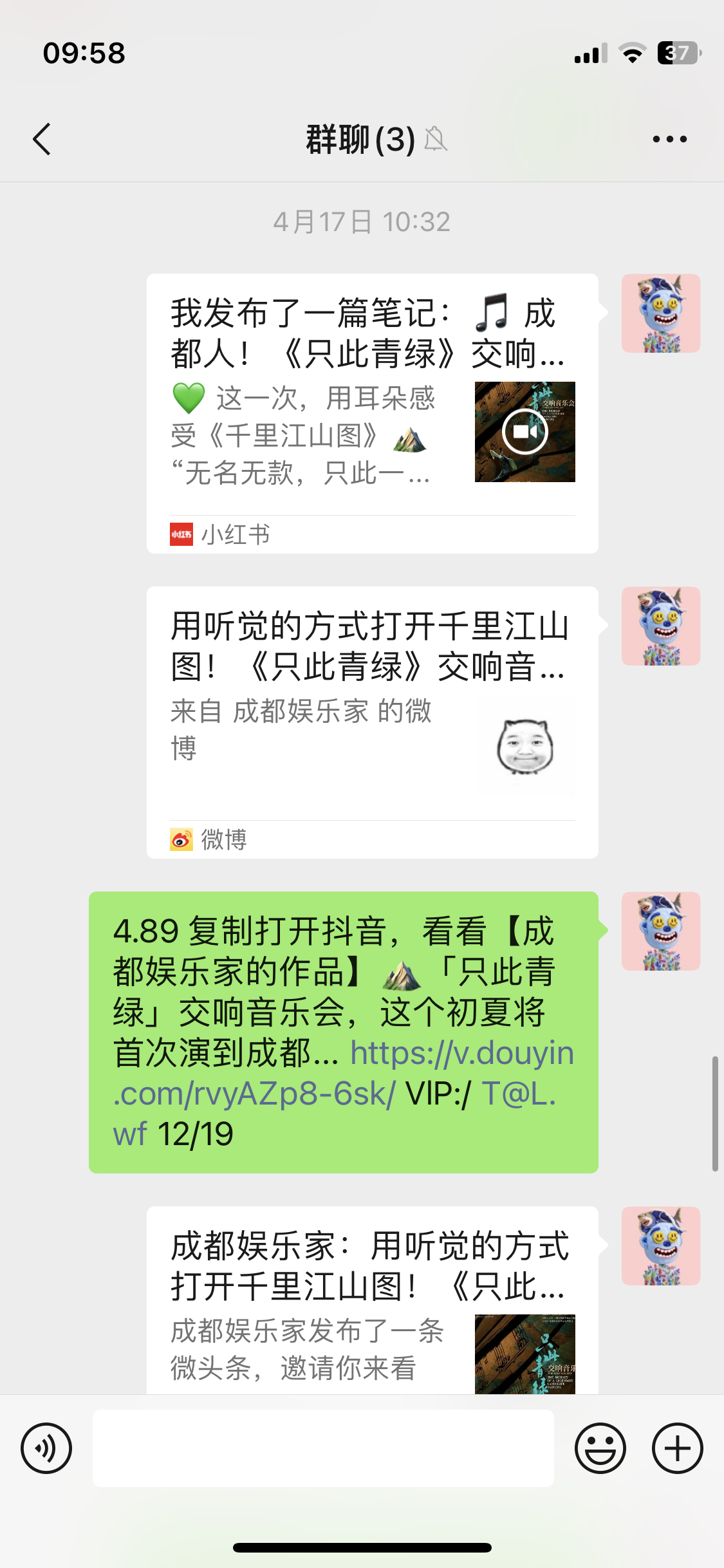Tap the message text field
The image size is (724, 1568).
coord(323,1448)
